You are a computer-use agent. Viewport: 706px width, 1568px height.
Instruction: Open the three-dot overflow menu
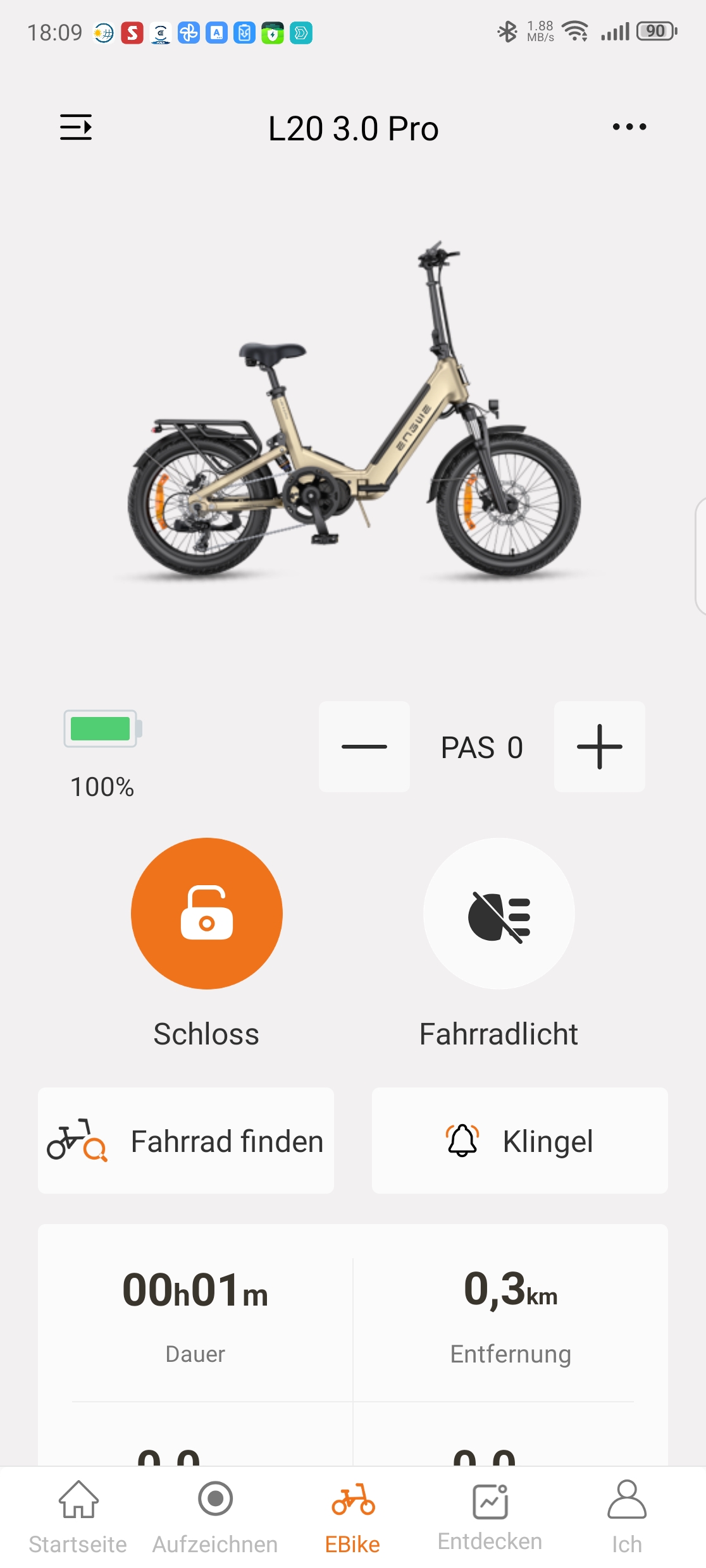pyautogui.click(x=629, y=127)
